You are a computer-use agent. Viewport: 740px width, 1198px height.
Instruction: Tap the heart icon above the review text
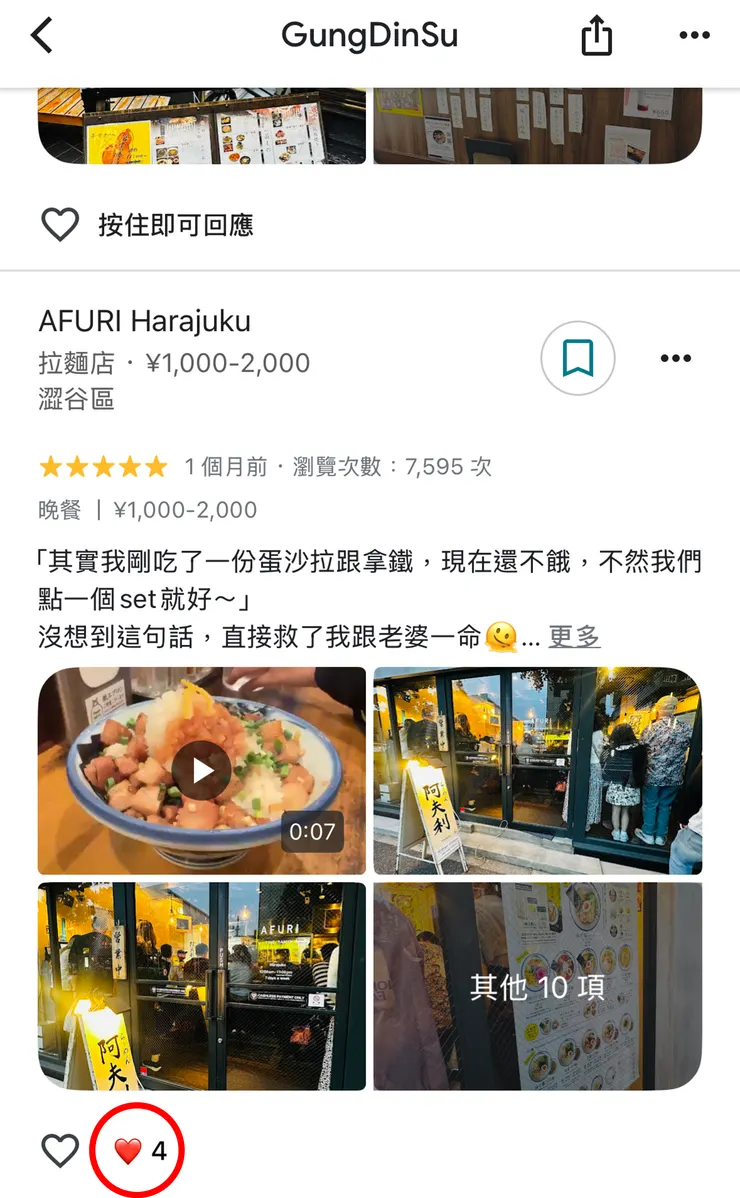point(60,225)
